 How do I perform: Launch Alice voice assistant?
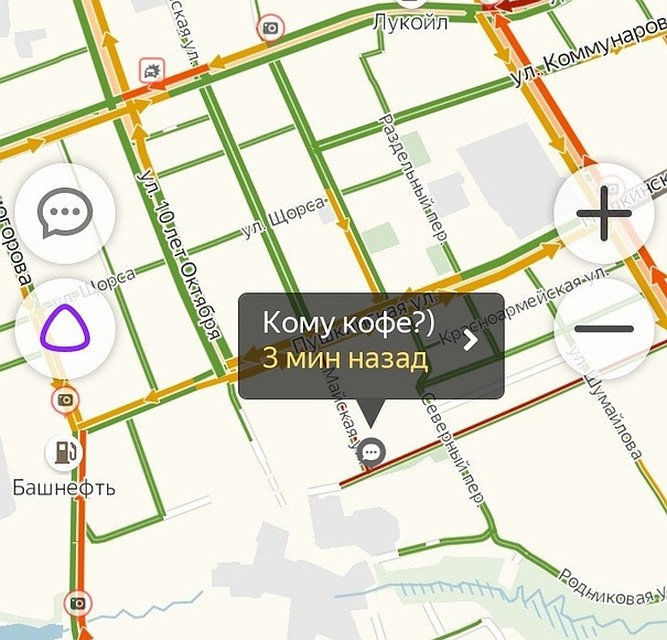tap(65, 330)
